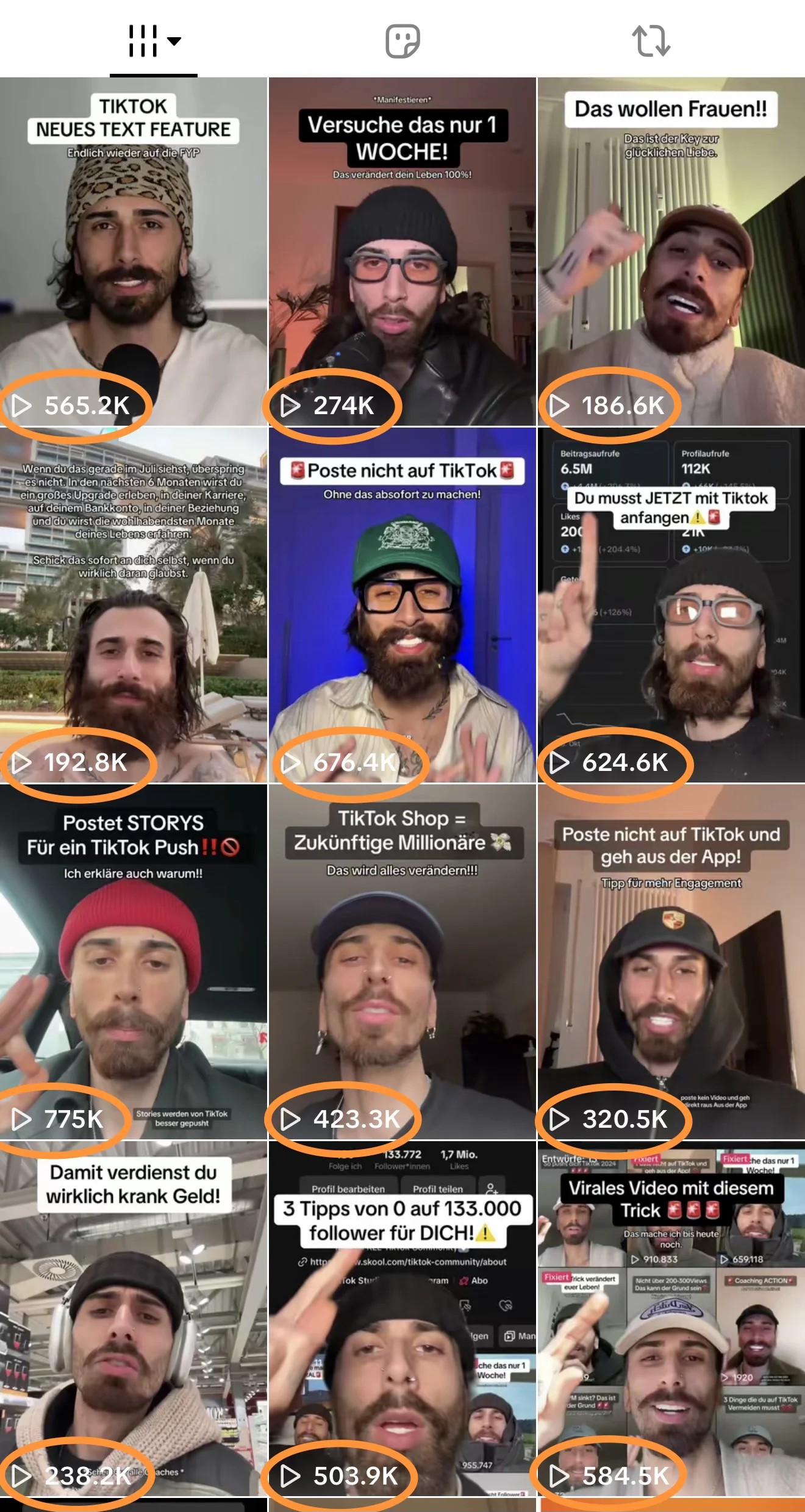Image resolution: width=805 pixels, height=1512 pixels.
Task: Play the 'Poste nicht auf TikTok' video with green cap
Action: click(402, 605)
